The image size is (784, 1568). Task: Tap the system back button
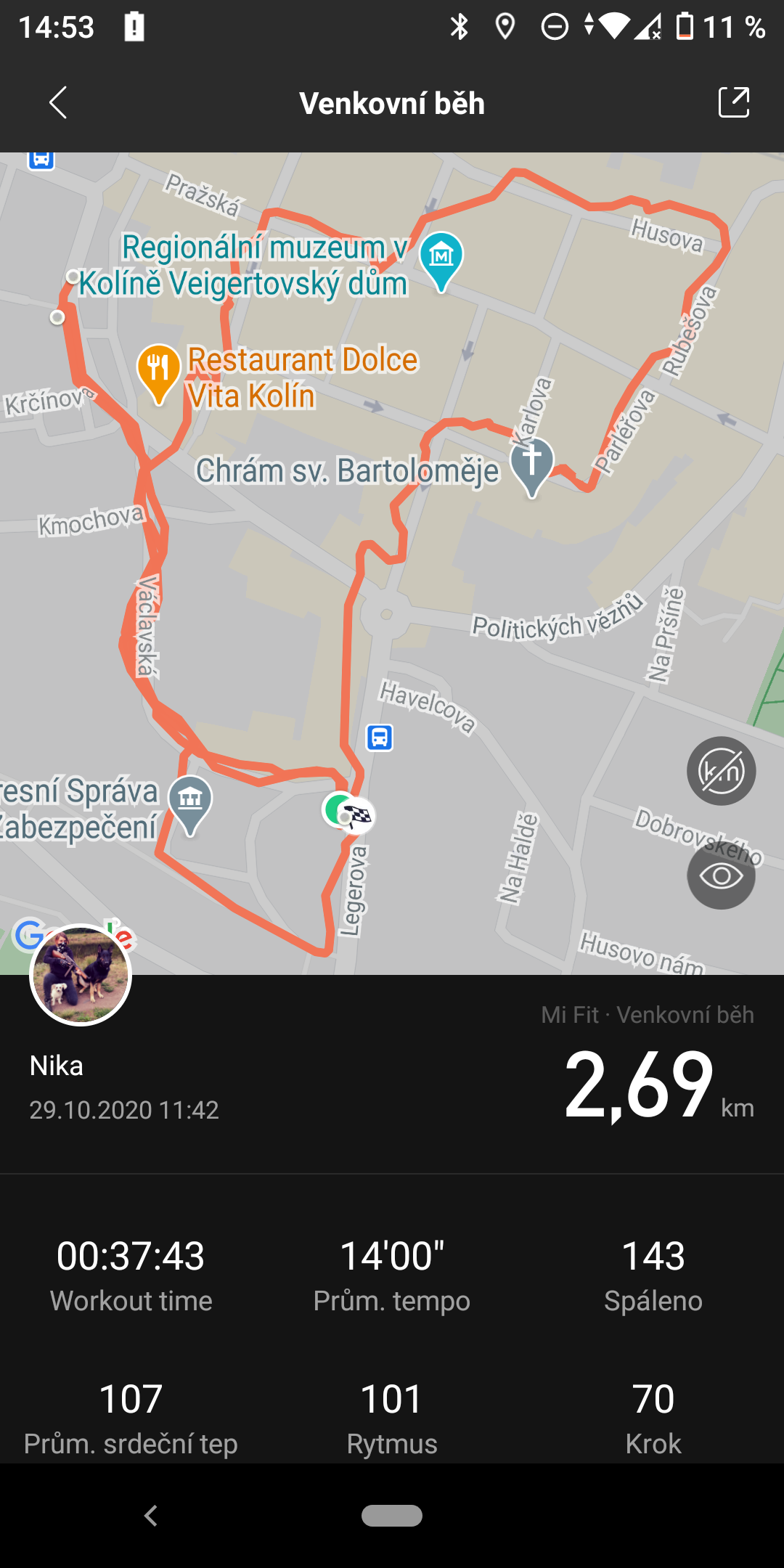(x=151, y=1516)
